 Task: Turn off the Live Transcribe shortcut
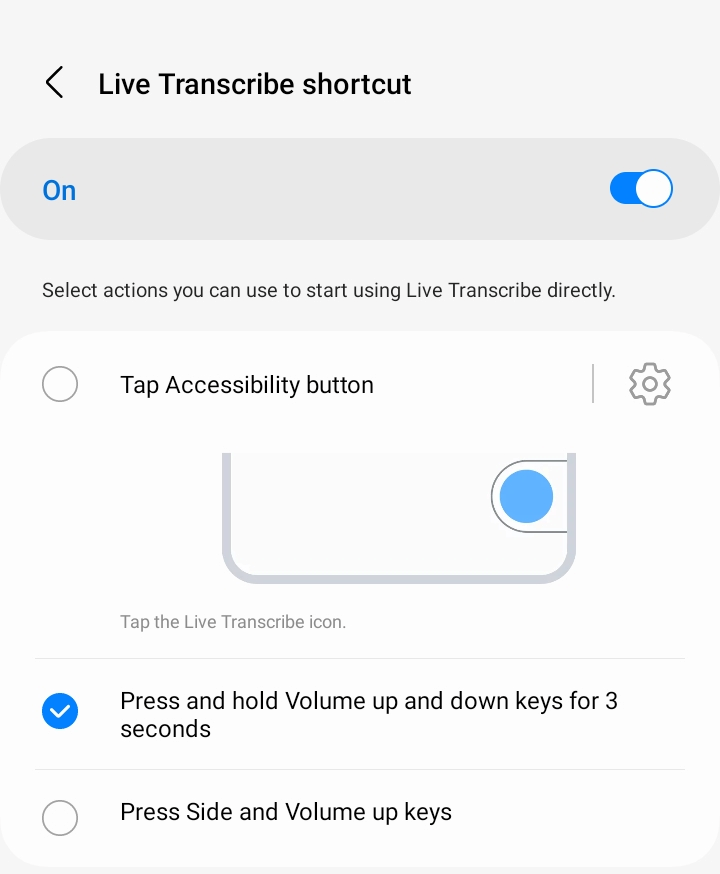[641, 188]
